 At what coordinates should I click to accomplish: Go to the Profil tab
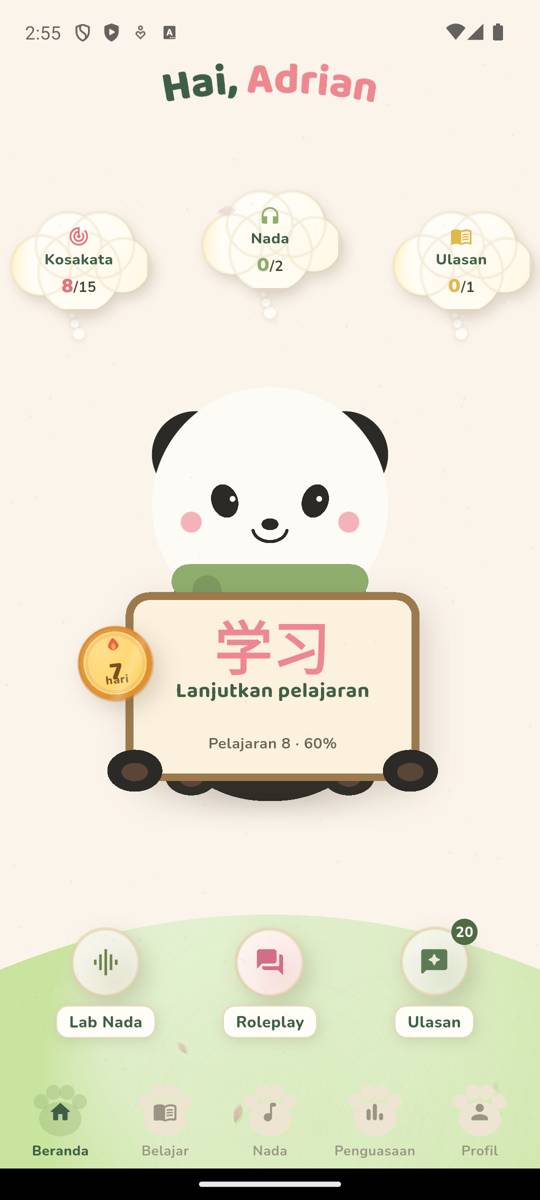[480, 1124]
